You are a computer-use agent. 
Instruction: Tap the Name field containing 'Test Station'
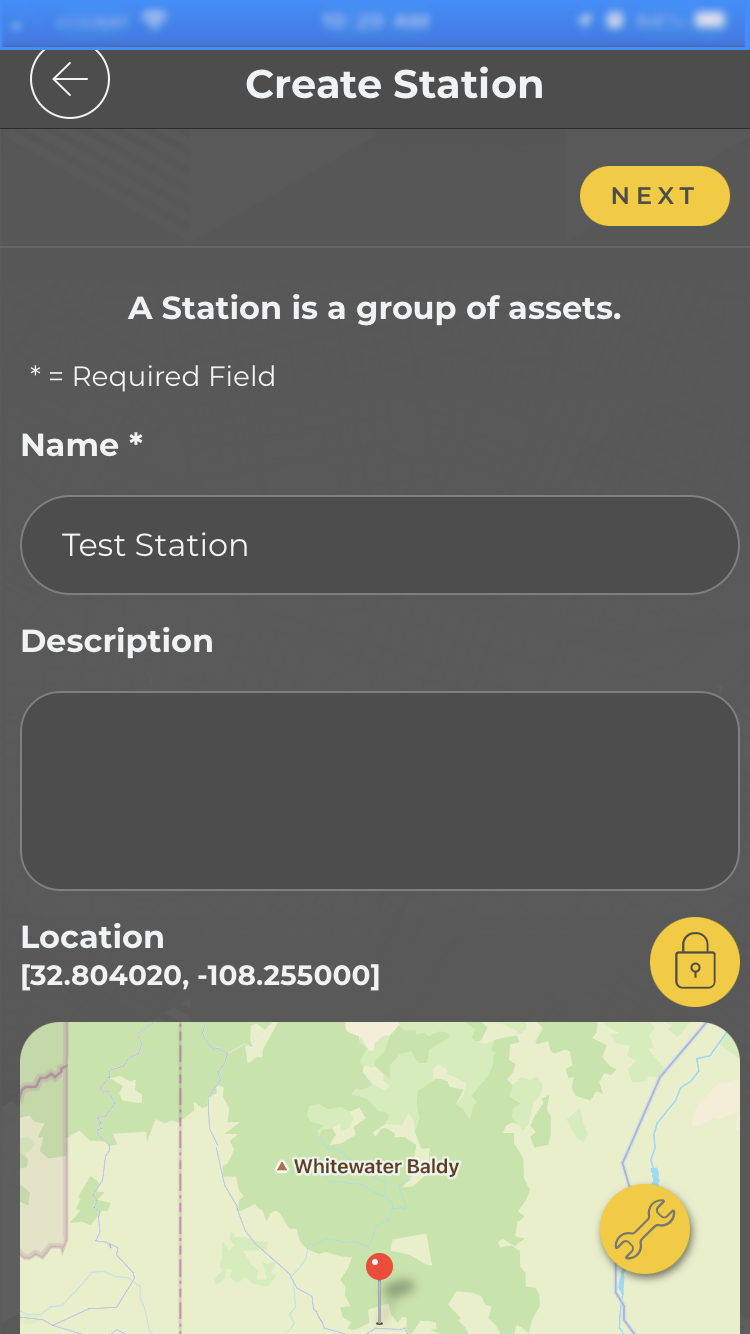coord(379,545)
